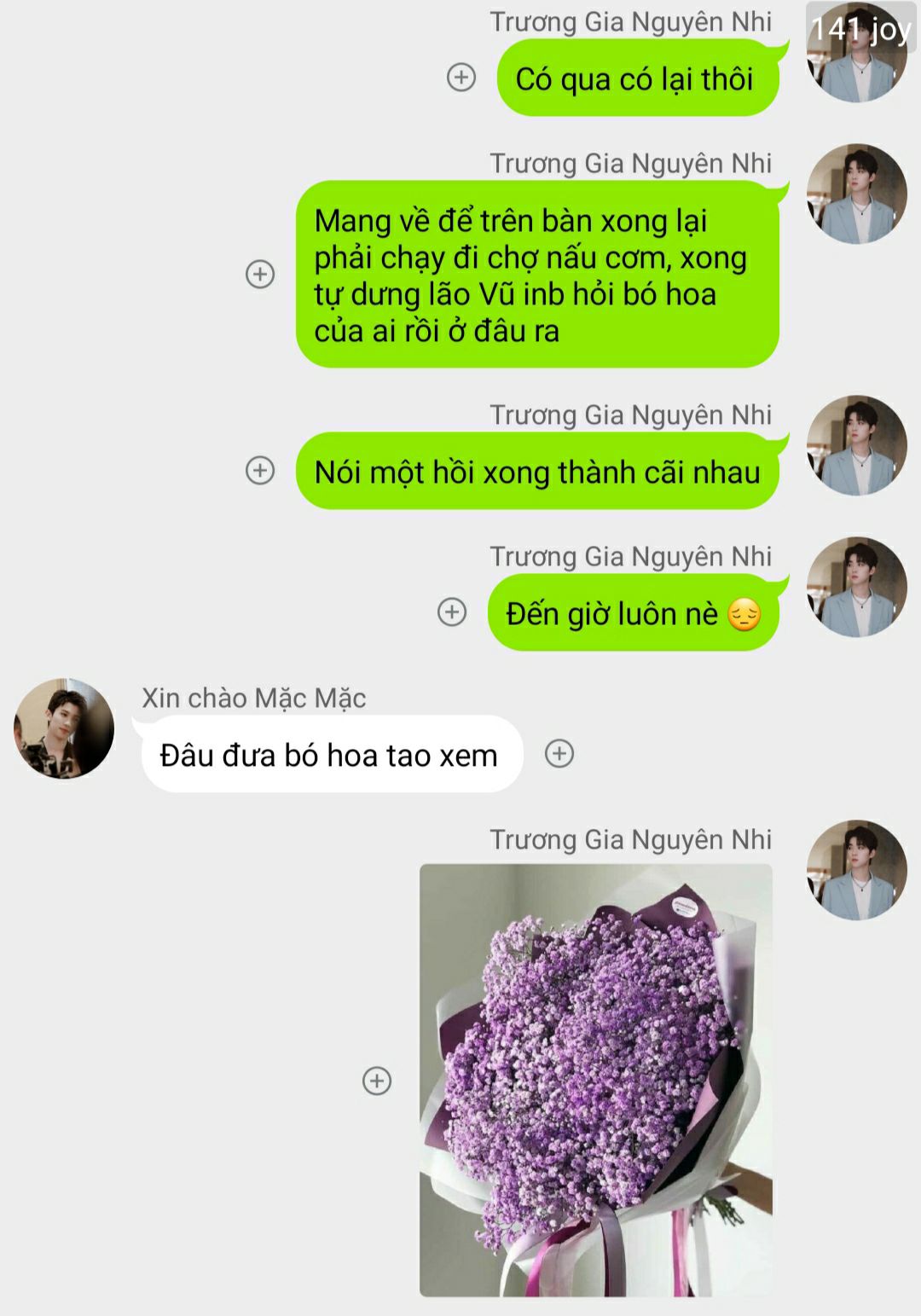Add reaction to "Nói một hồi xong thành cãi nhau"
Image resolution: width=921 pixels, height=1316 pixels.
tap(260, 470)
